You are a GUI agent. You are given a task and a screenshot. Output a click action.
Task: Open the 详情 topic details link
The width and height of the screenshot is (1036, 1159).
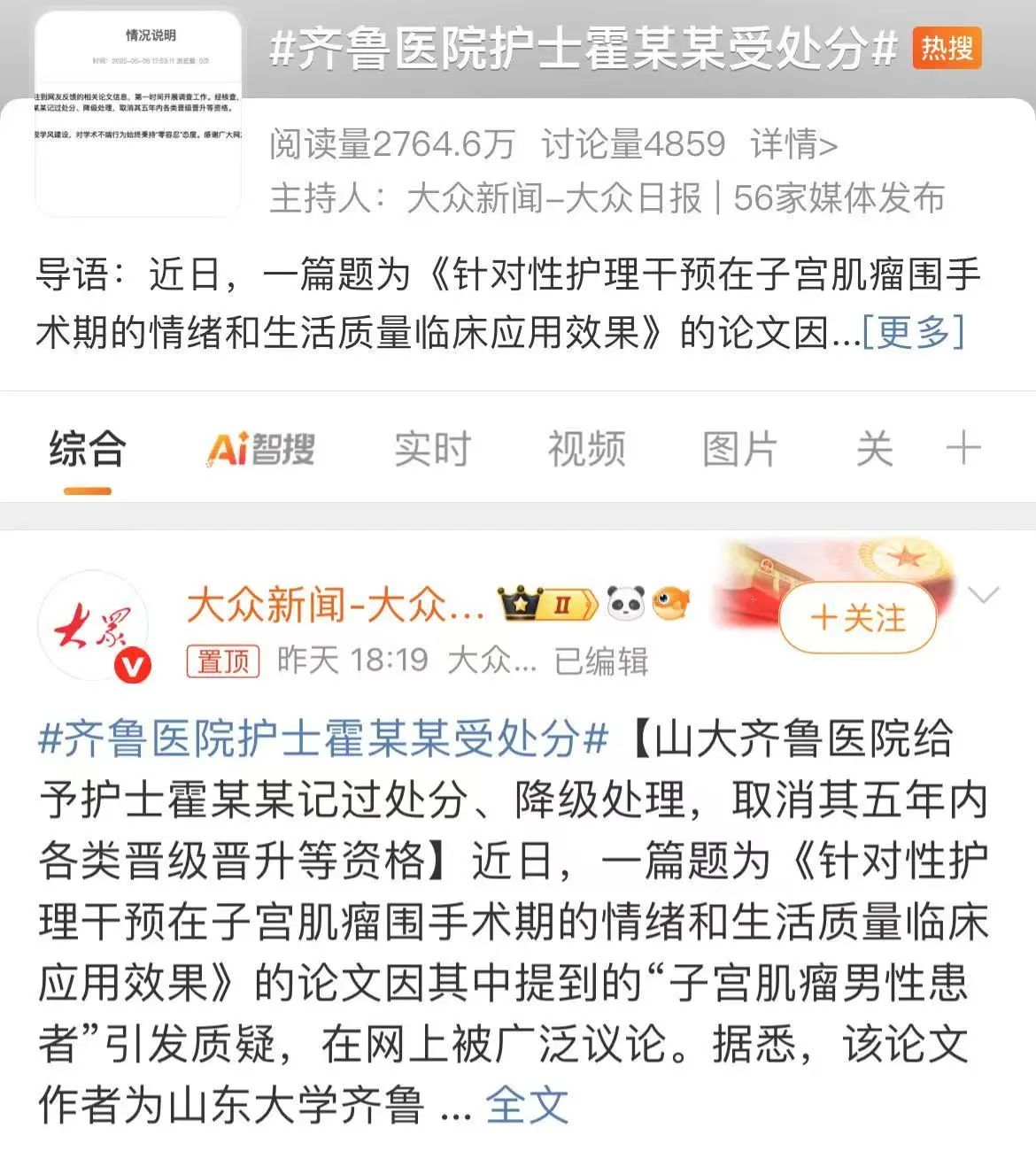point(793,144)
